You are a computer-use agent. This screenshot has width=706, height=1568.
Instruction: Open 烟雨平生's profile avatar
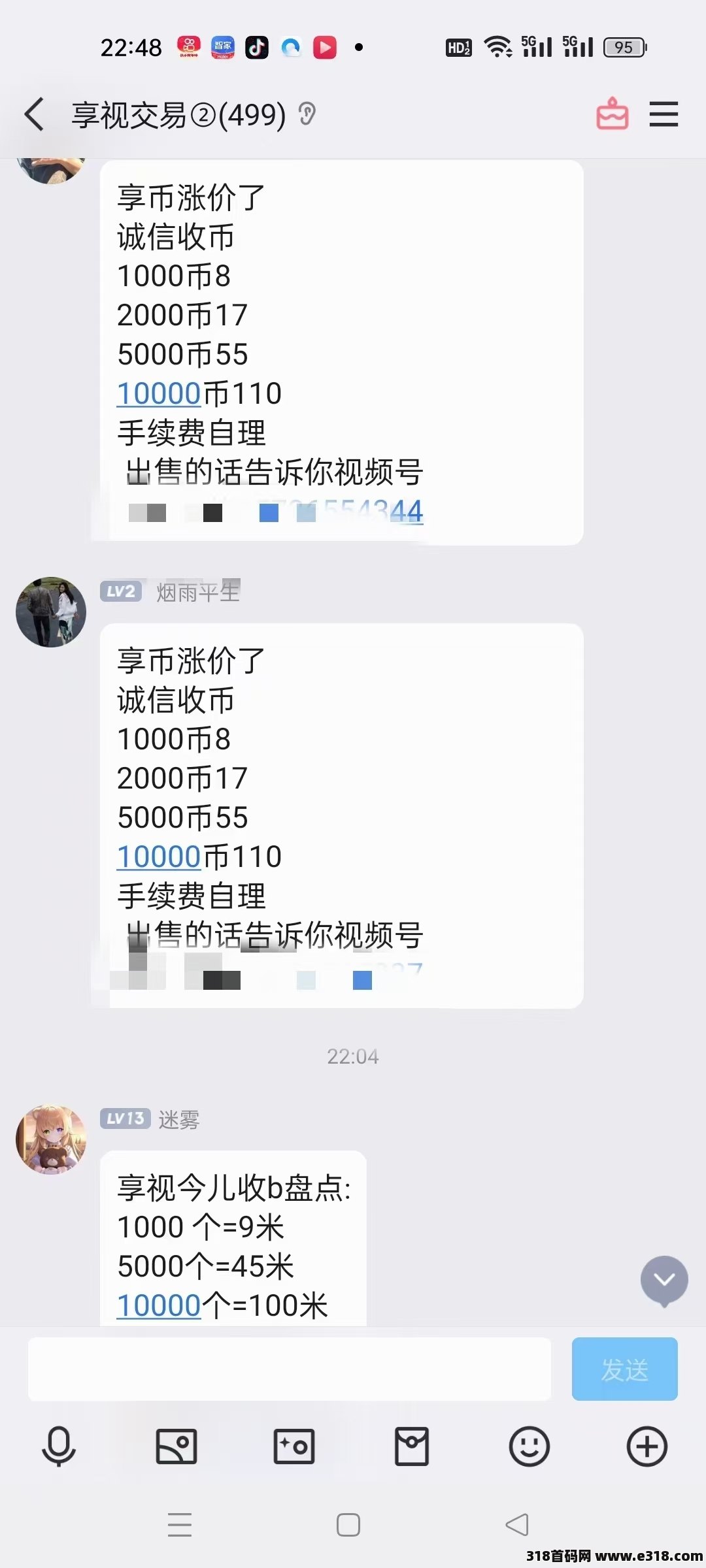pos(51,612)
